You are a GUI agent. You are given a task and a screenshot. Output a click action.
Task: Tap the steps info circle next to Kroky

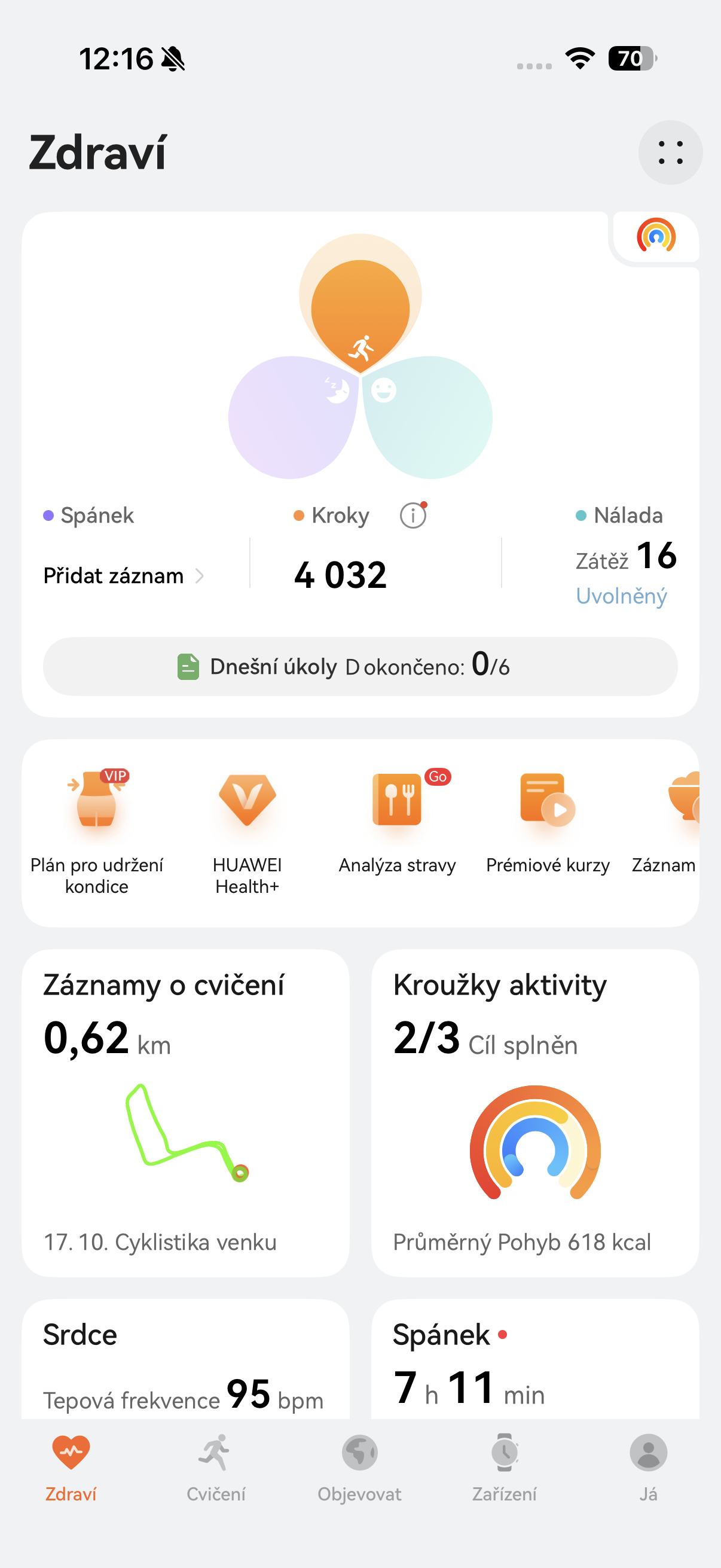click(x=412, y=514)
